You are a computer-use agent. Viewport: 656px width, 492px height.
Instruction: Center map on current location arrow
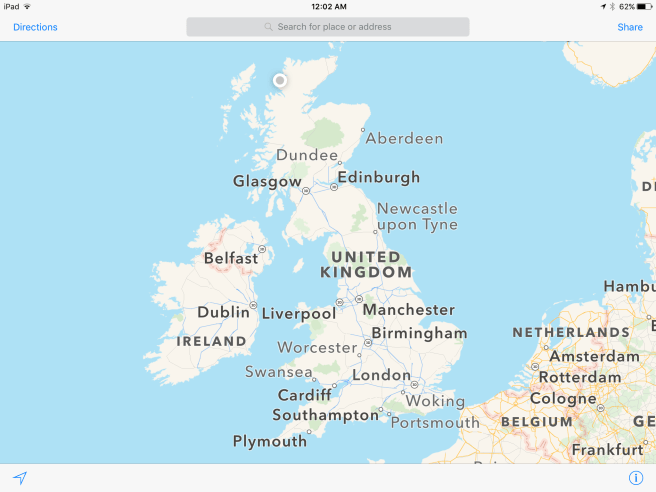(x=19, y=478)
